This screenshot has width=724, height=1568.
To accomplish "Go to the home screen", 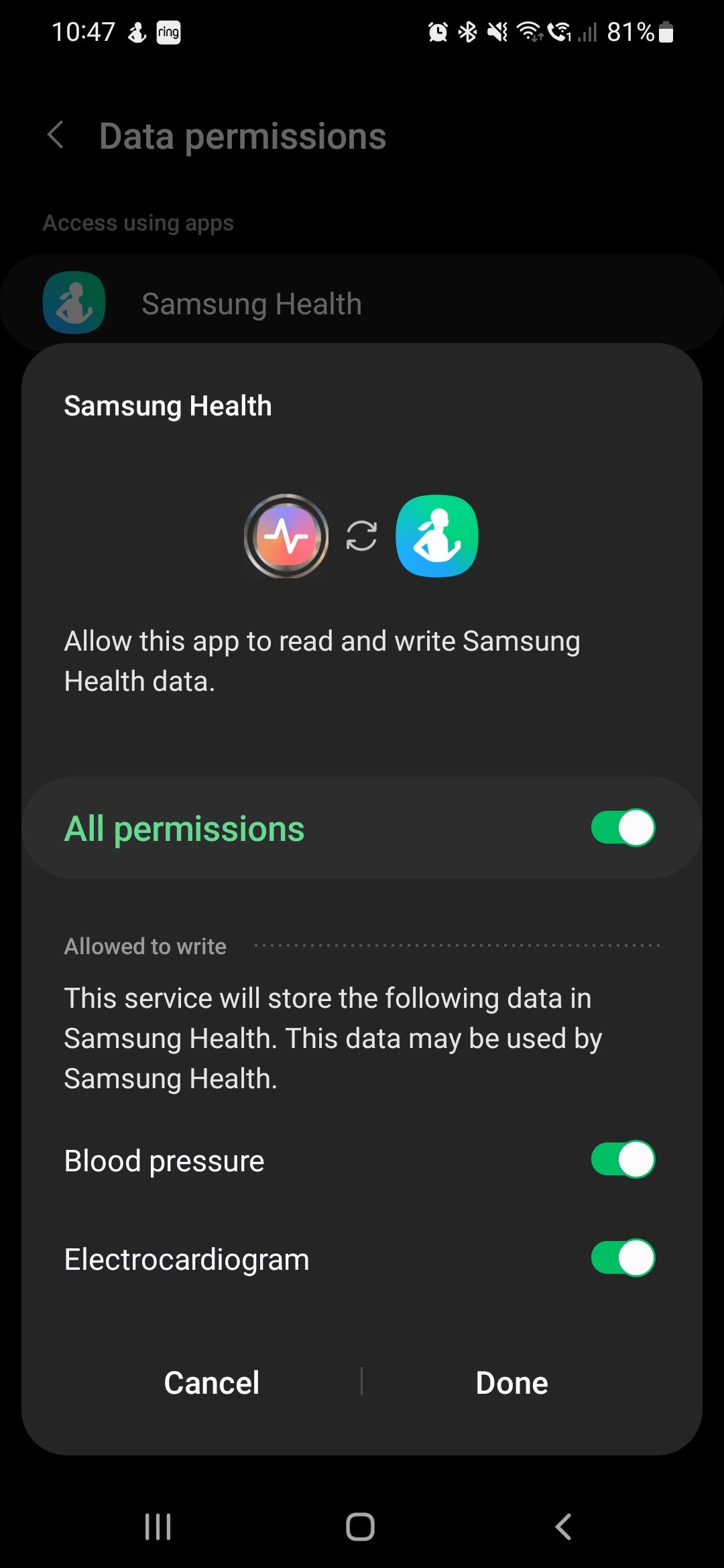I will (360, 1527).
